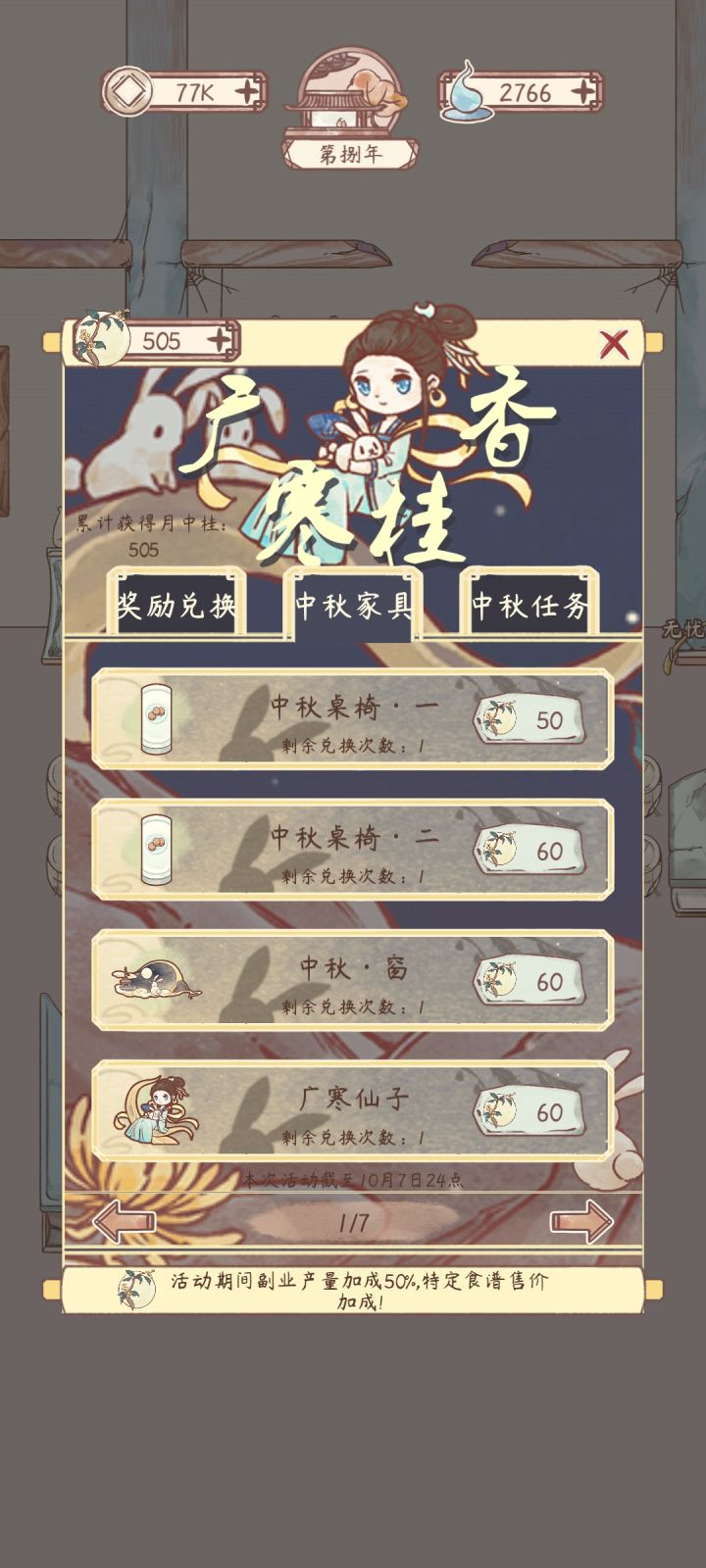706x1568 pixels.
Task: Click the 中秋桌椅·一 moon cake jar icon
Action: tap(155, 716)
